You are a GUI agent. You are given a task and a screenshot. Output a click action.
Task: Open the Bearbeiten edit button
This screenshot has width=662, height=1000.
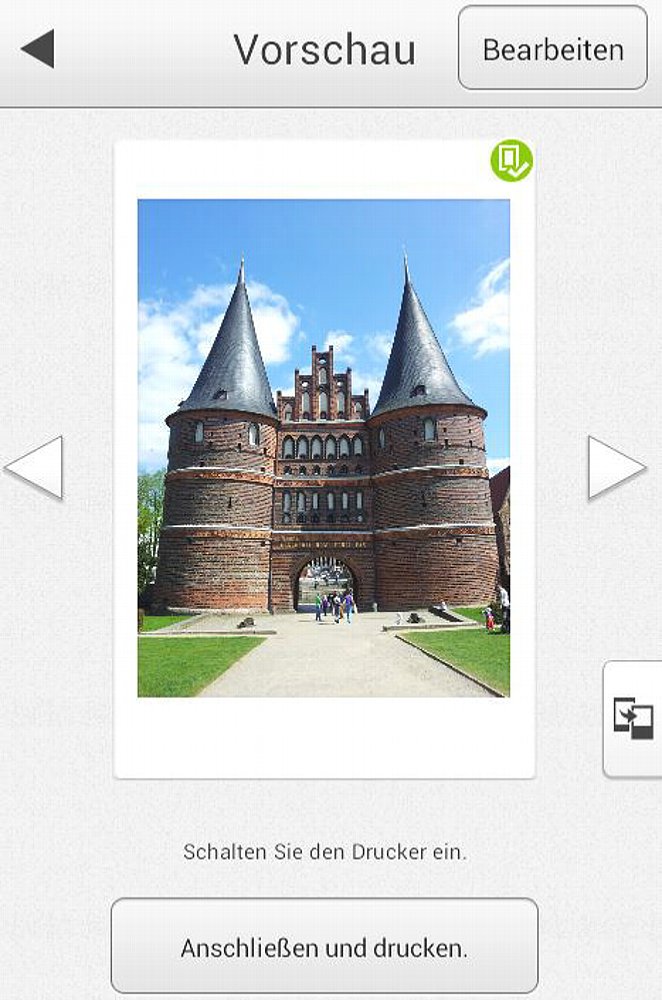pos(552,49)
